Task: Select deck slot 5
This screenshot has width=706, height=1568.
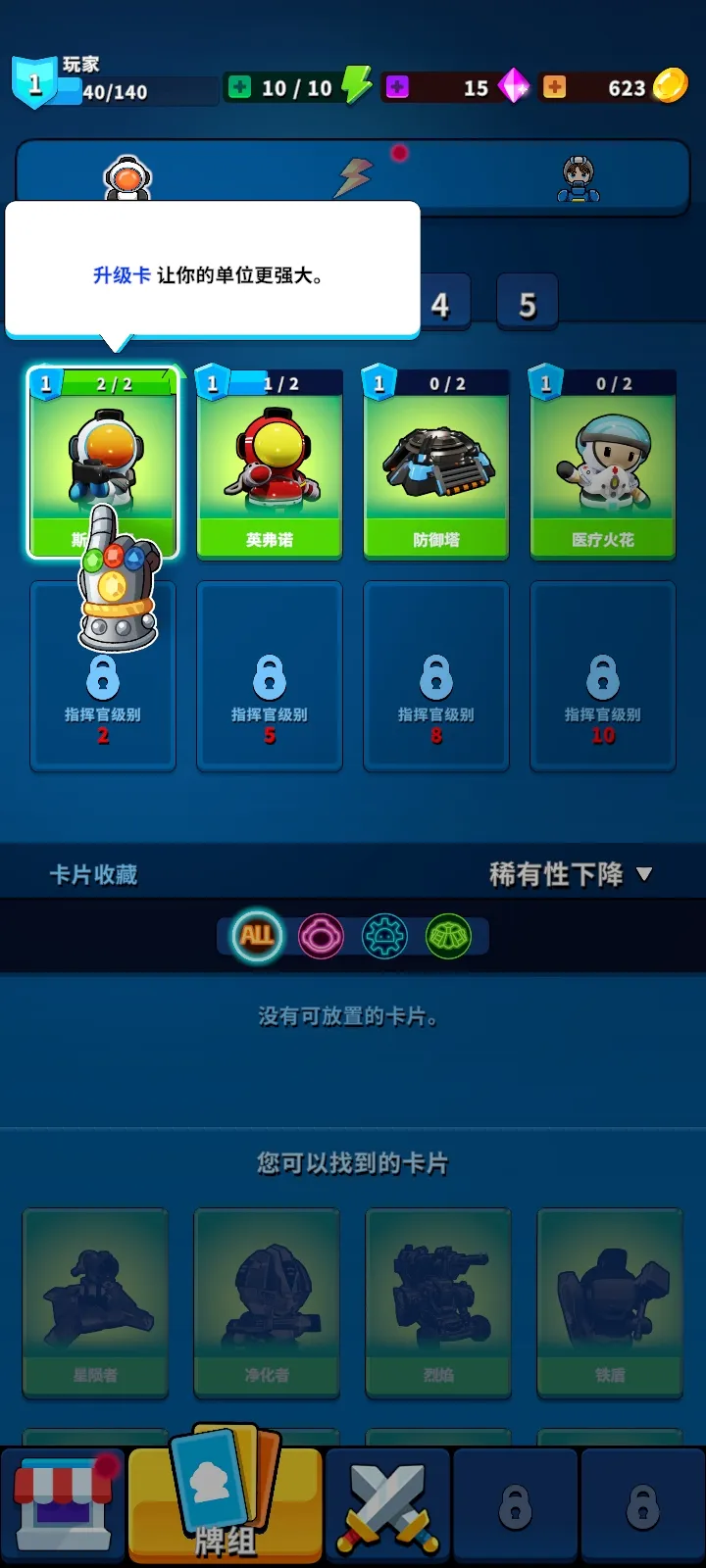Action: point(528,305)
